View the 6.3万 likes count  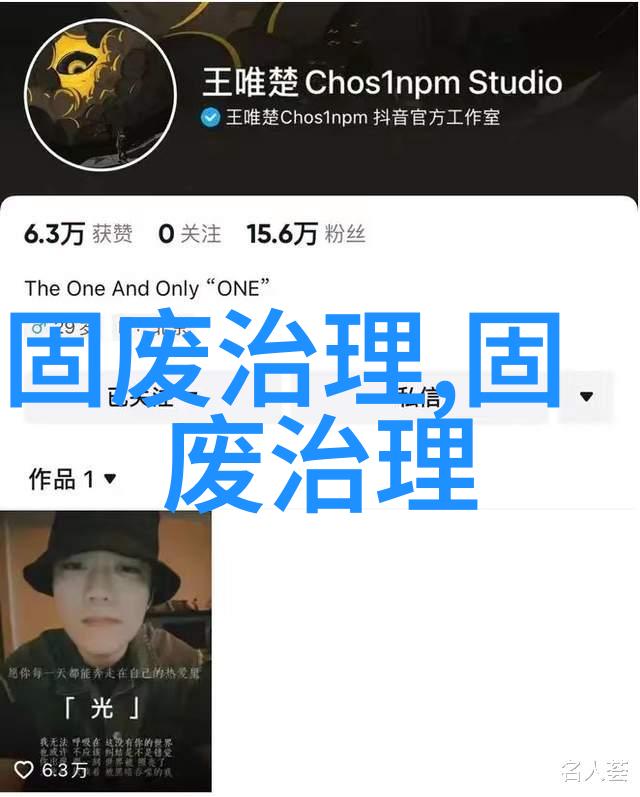click(78, 234)
